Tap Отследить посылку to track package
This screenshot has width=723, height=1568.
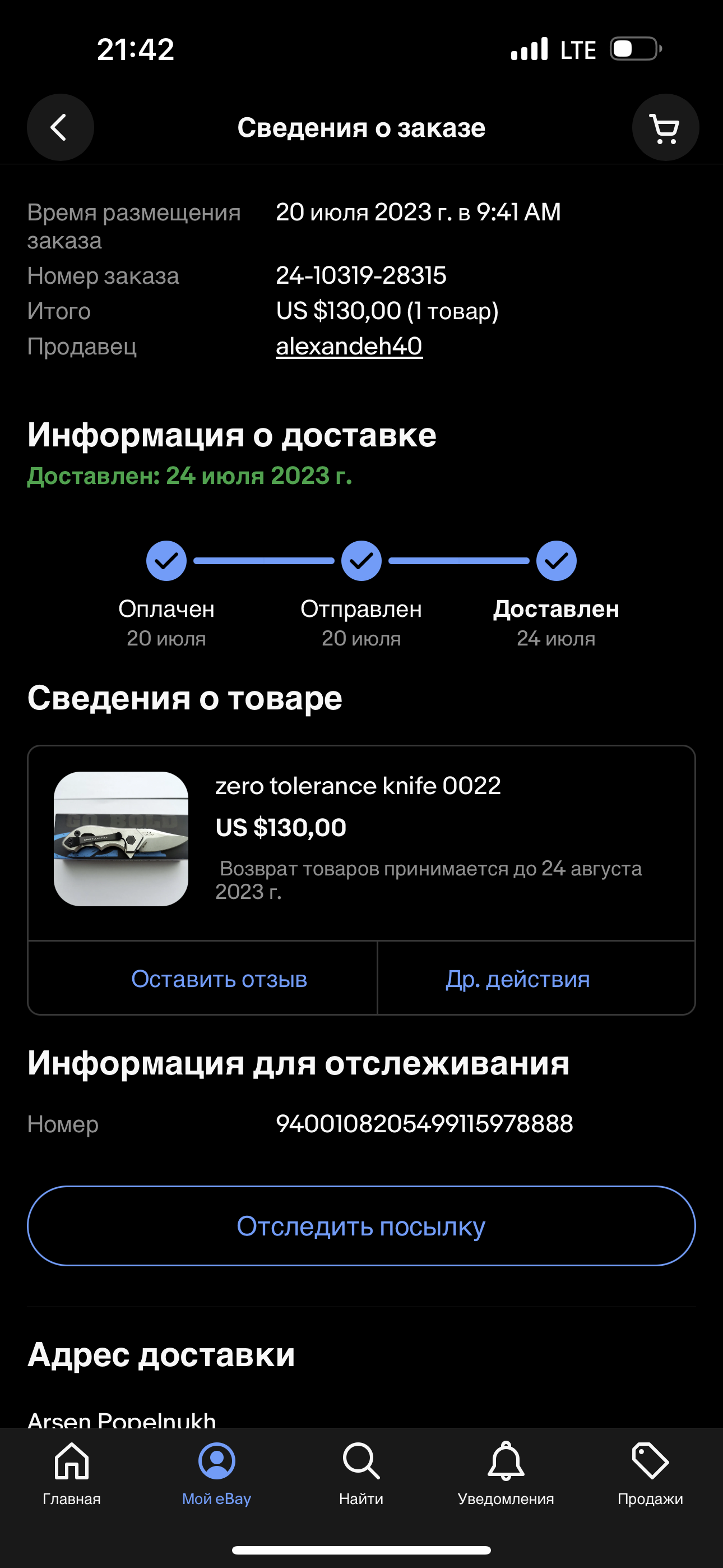(x=361, y=1226)
